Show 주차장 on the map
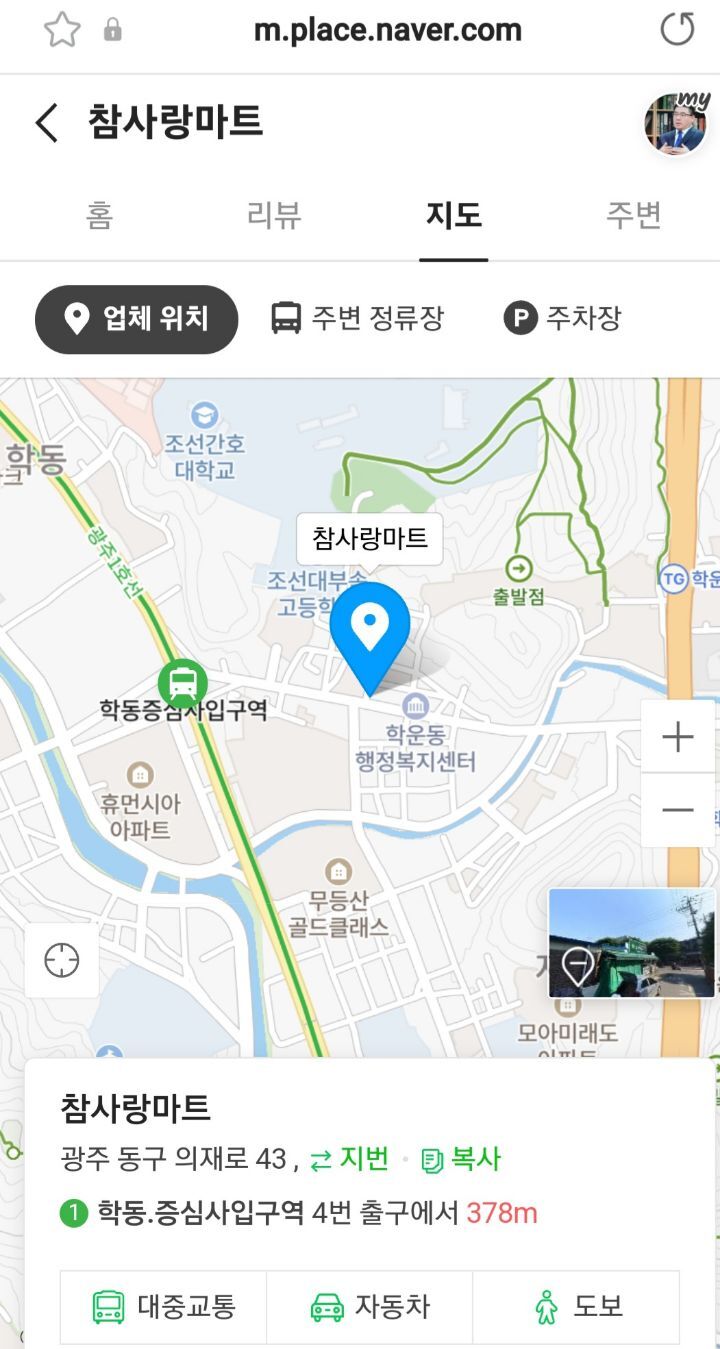 click(x=562, y=319)
